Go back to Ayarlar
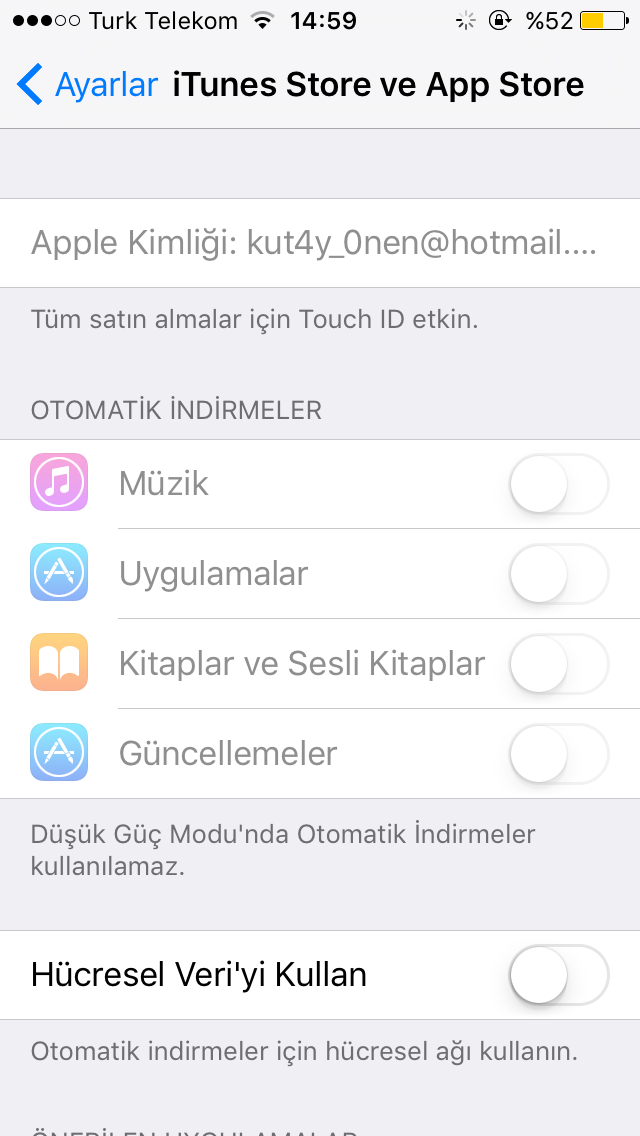The image size is (640, 1136). coord(87,84)
